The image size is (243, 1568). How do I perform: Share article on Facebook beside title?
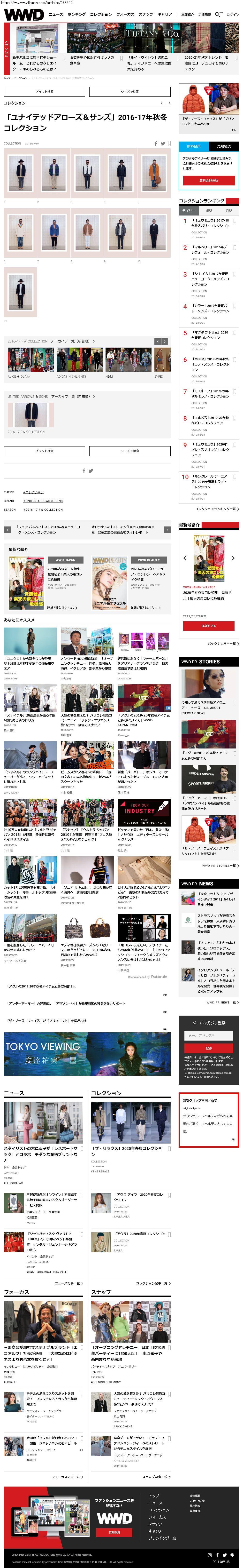click(156, 144)
